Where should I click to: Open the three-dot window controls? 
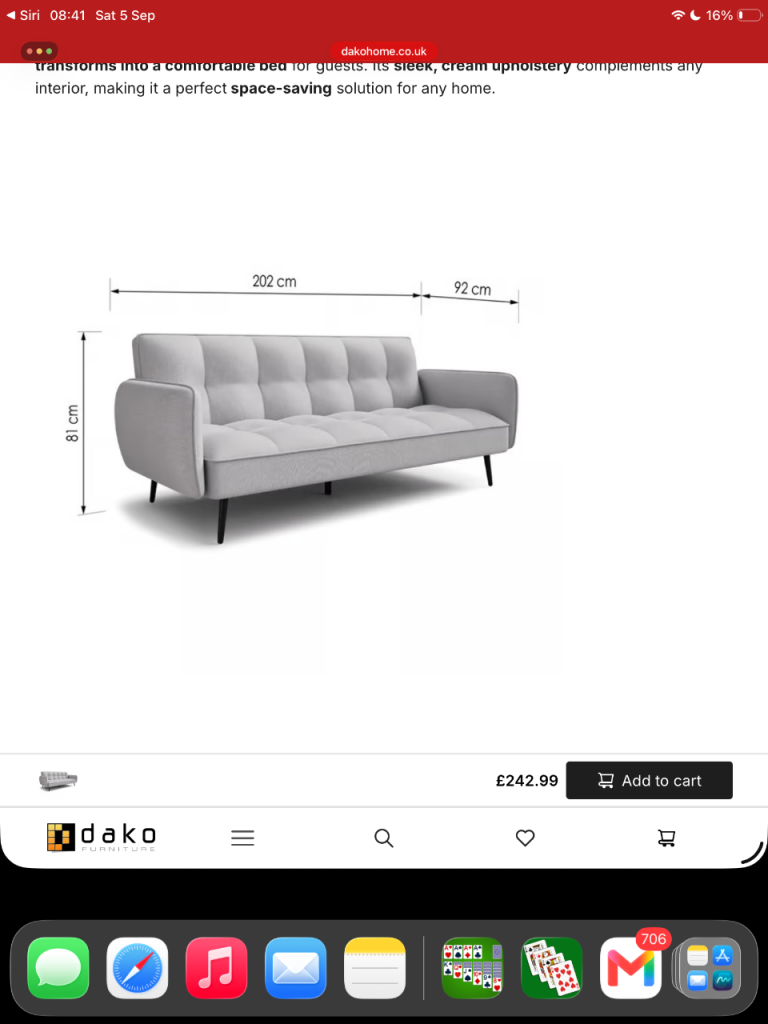39,51
